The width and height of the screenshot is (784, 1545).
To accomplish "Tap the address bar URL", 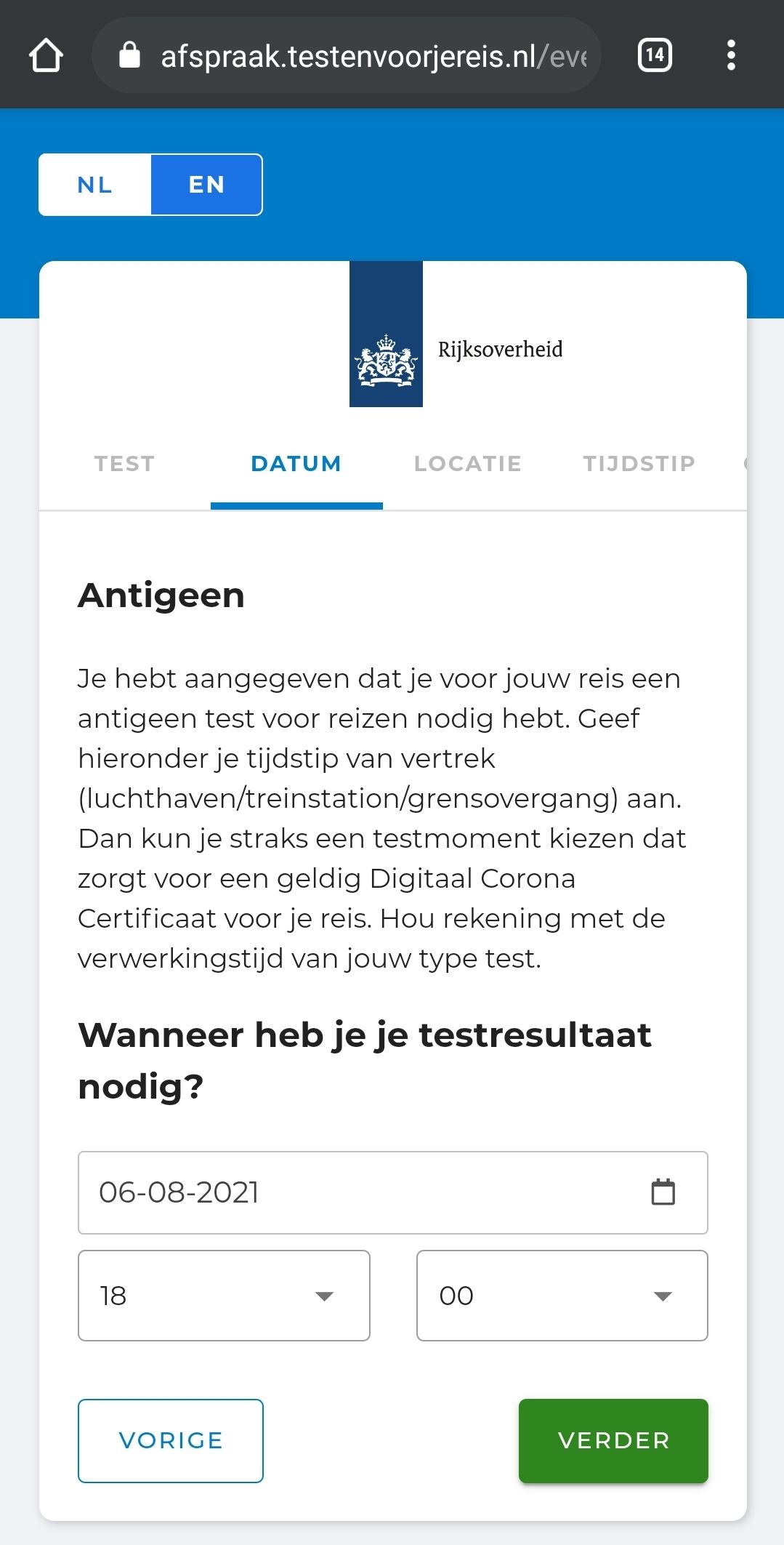I will [x=371, y=56].
